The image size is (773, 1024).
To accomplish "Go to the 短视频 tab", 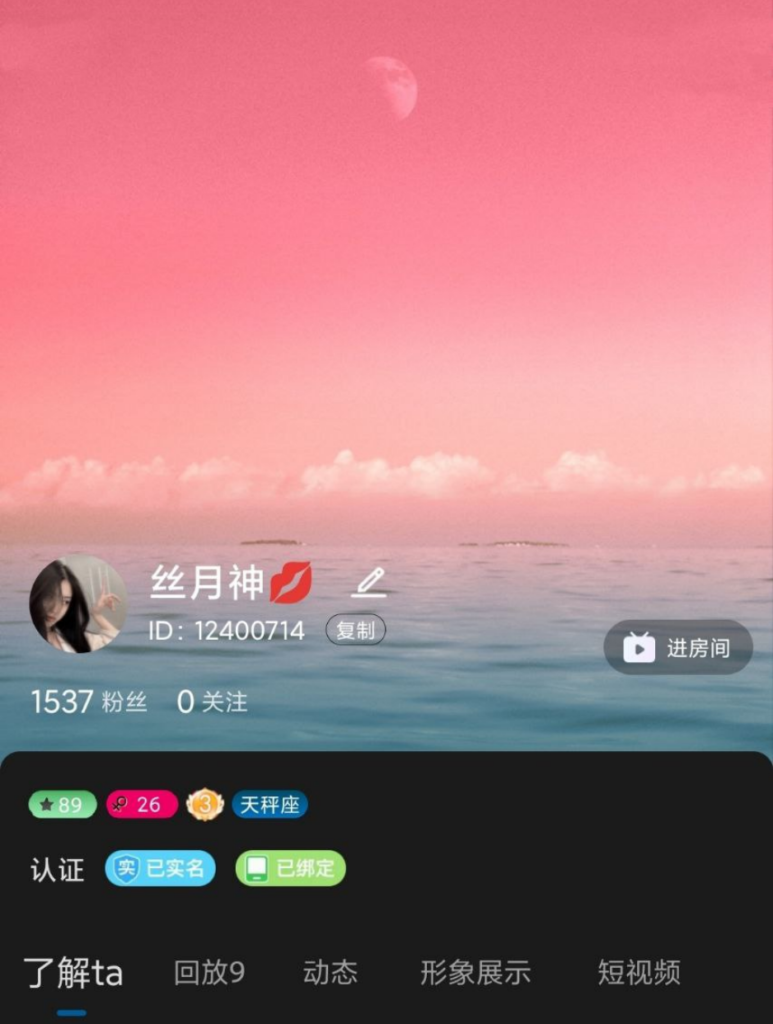I will 639,973.
